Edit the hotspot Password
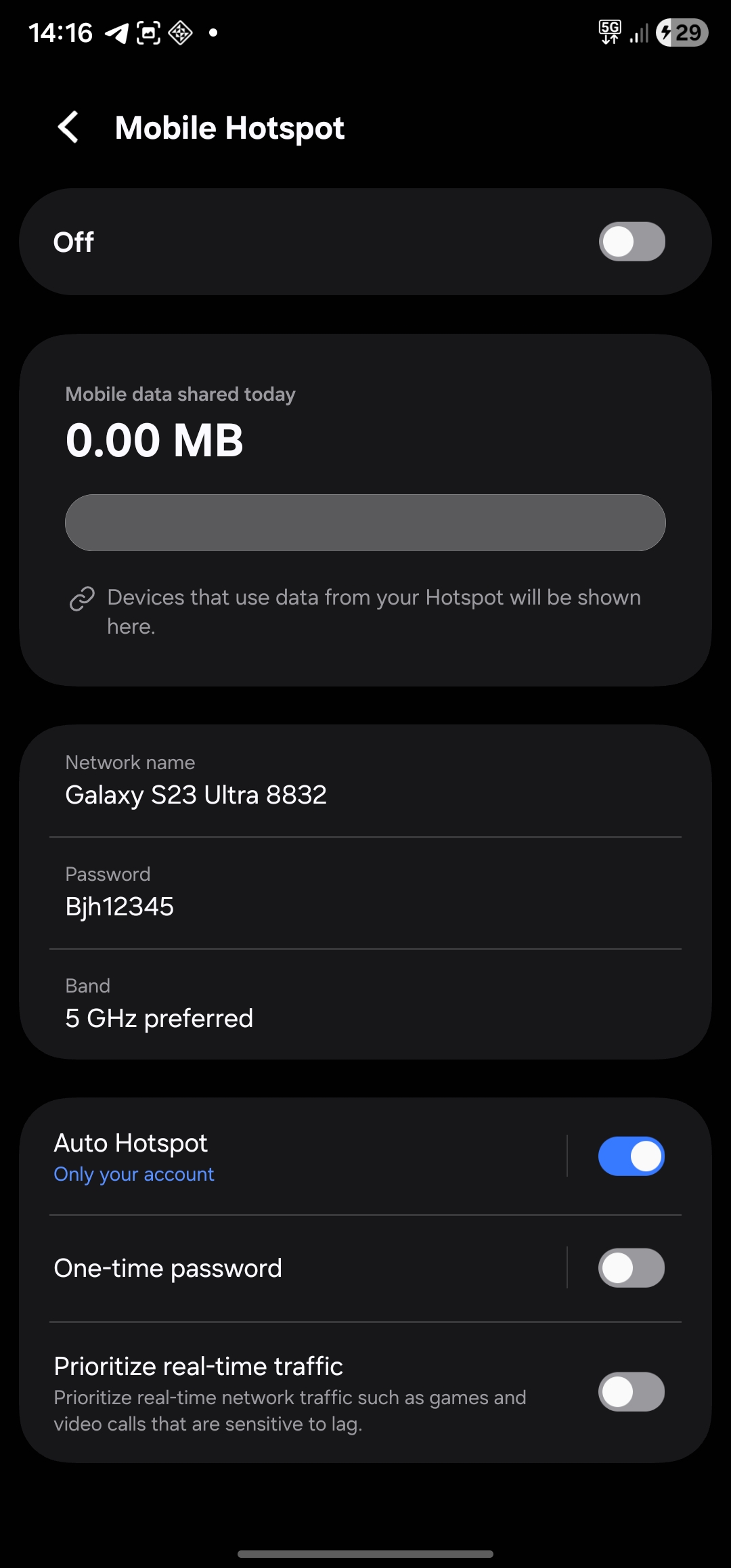731x1568 pixels. point(365,893)
